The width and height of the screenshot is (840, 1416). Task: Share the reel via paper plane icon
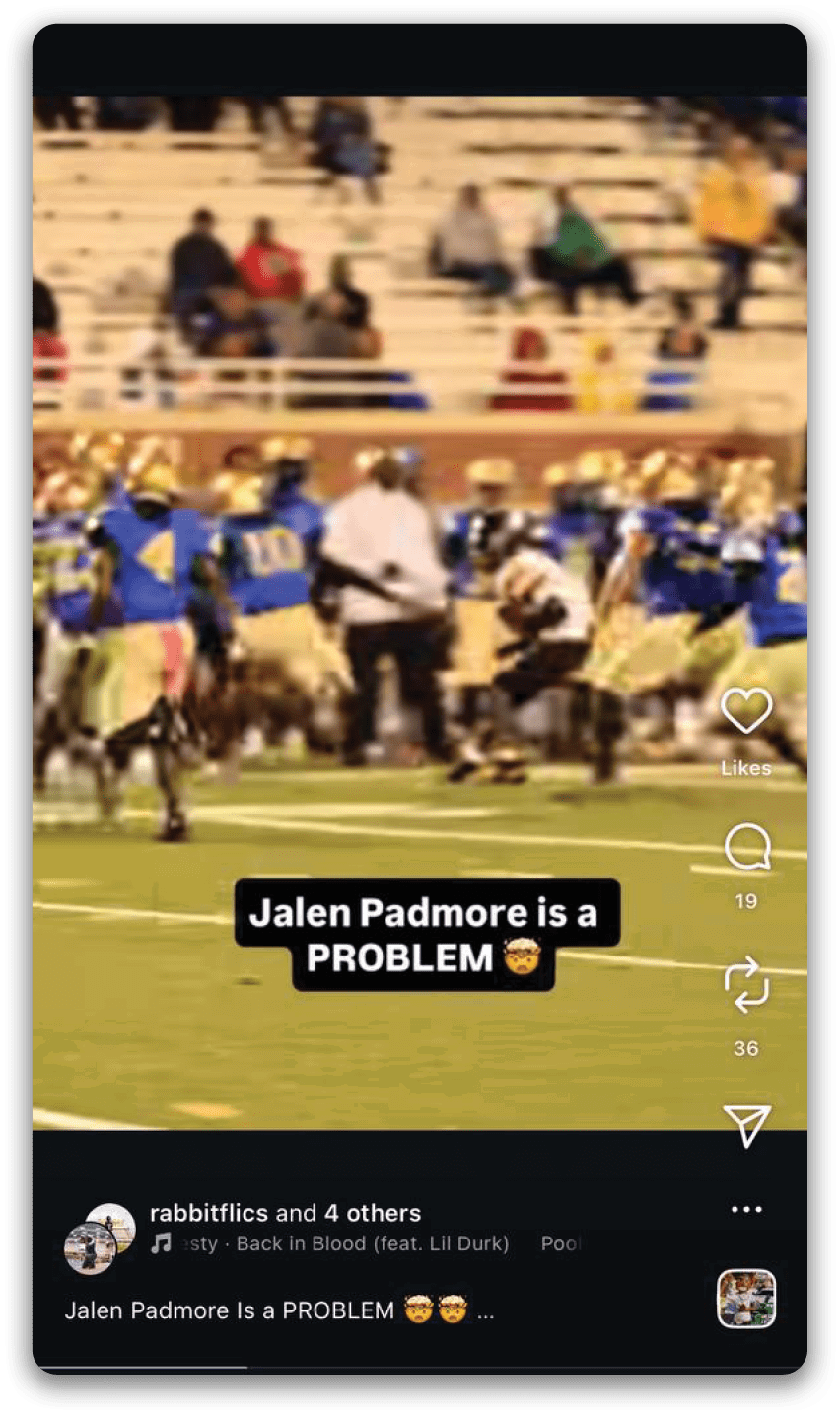click(x=746, y=1124)
